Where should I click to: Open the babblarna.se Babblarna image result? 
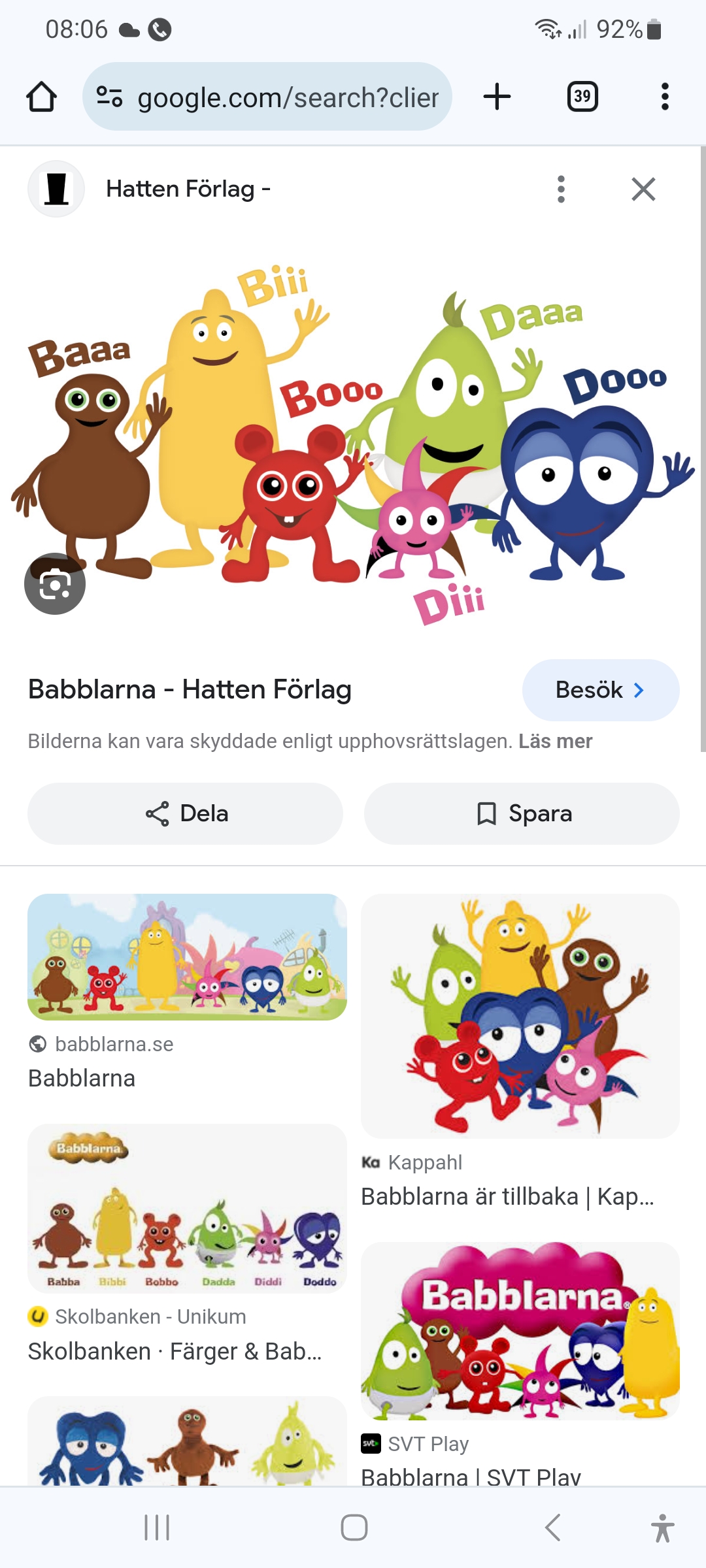[x=187, y=957]
